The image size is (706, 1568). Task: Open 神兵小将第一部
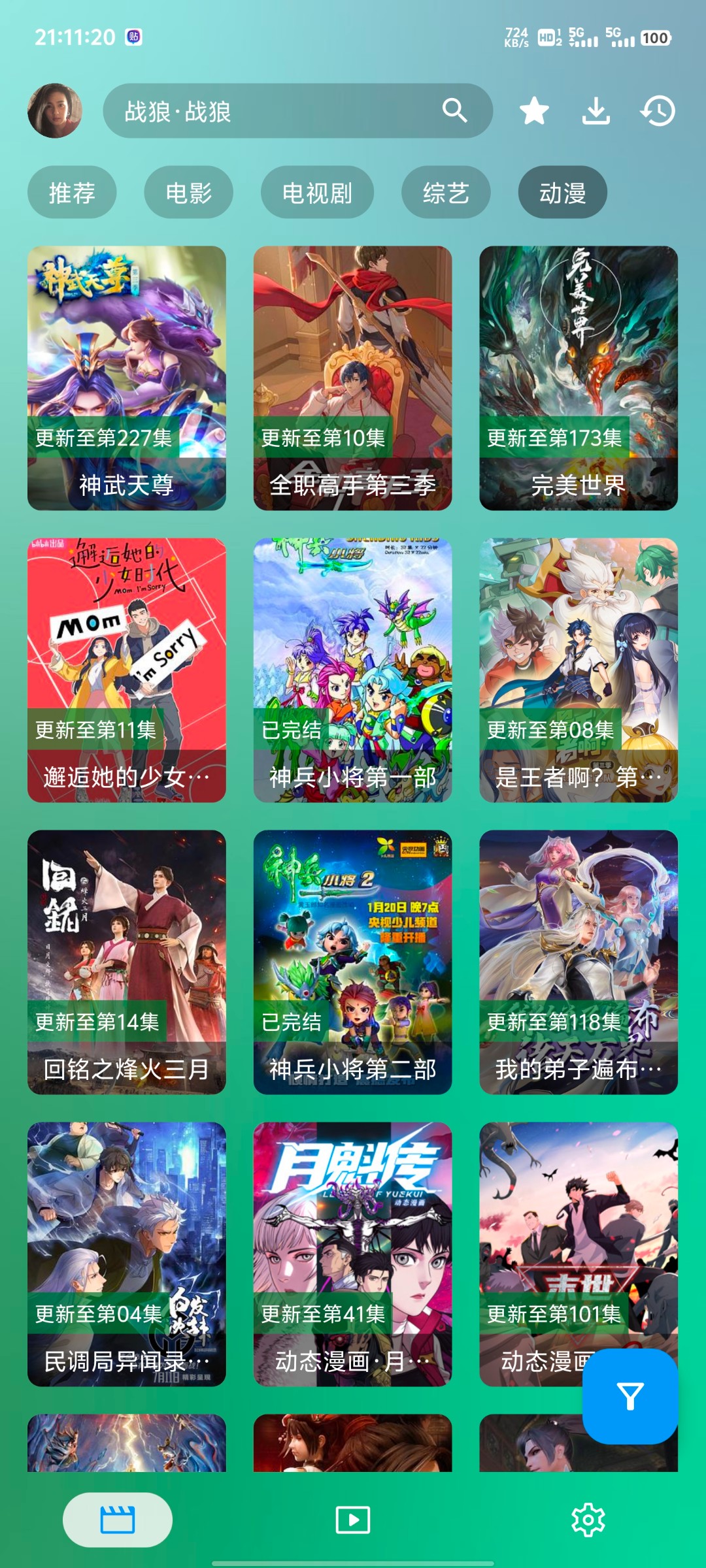coord(352,670)
